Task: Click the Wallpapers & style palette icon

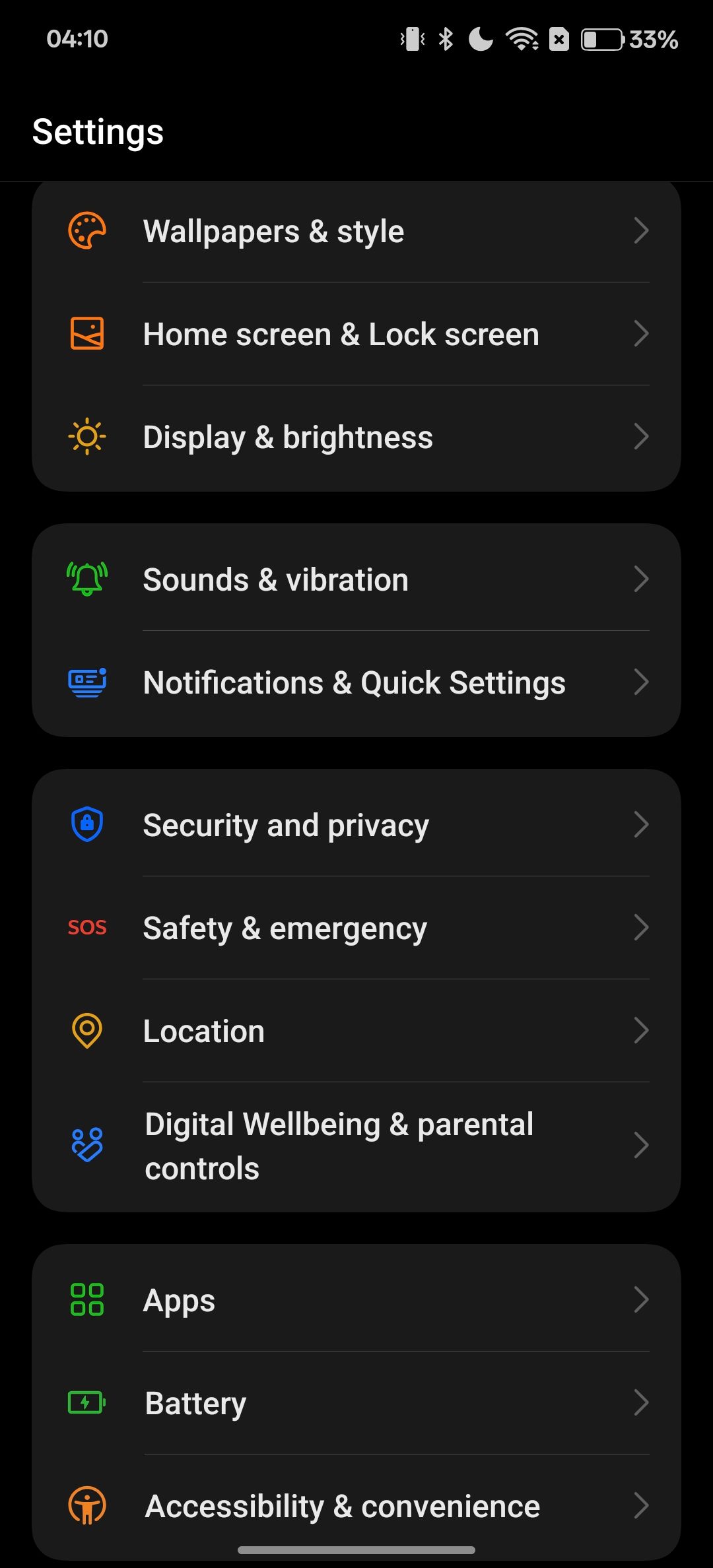Action: pyautogui.click(x=86, y=231)
